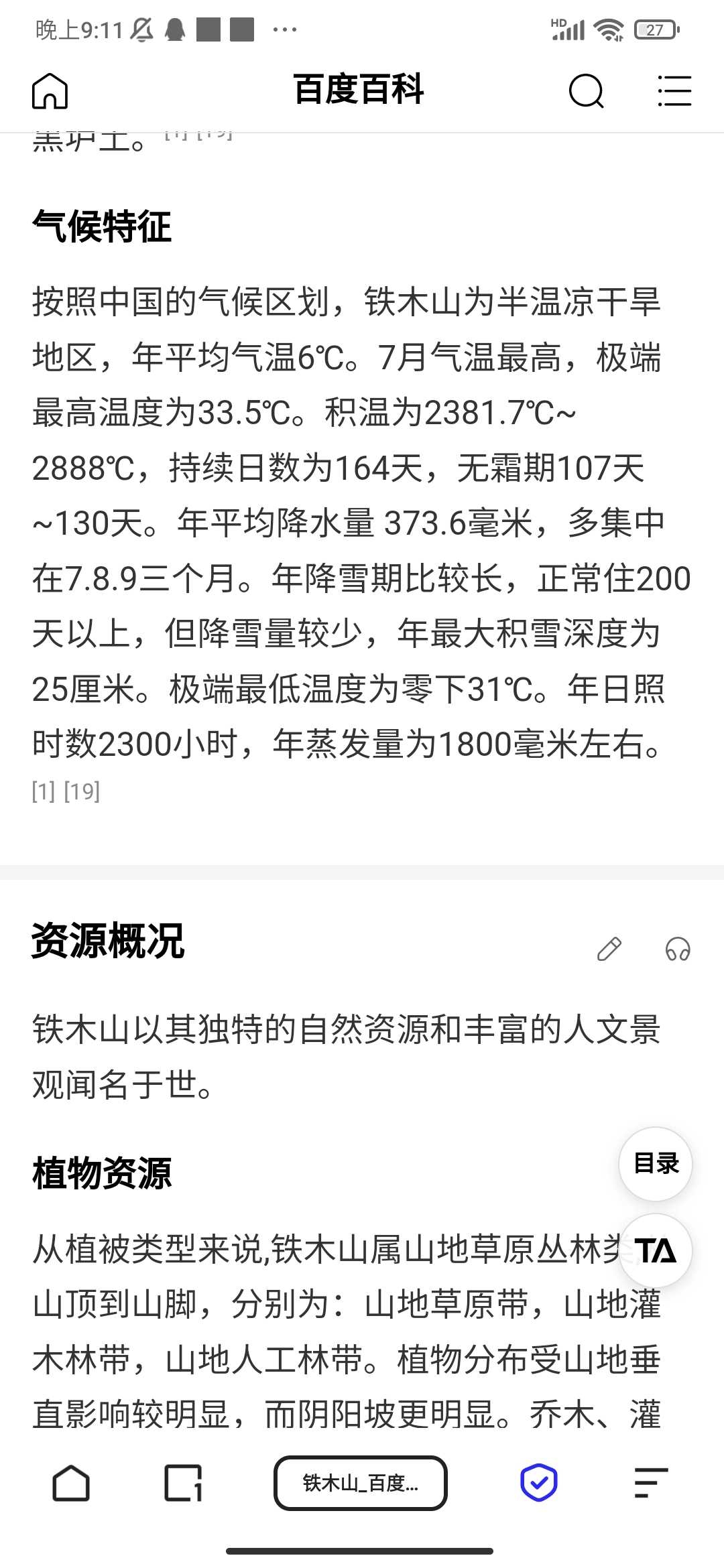Image resolution: width=724 pixels, height=1568 pixels.
Task: Open citation [1] under climate paragraph
Action: (44, 791)
